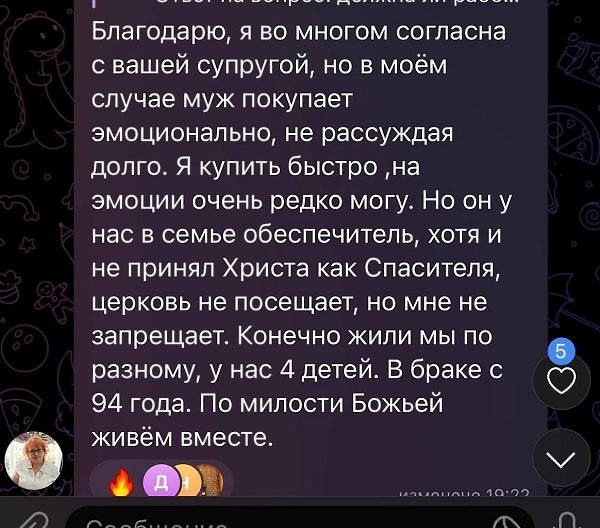This screenshot has height=528, width=600.
Task: Open the quoted reply at message top
Action: [x=300, y=5]
